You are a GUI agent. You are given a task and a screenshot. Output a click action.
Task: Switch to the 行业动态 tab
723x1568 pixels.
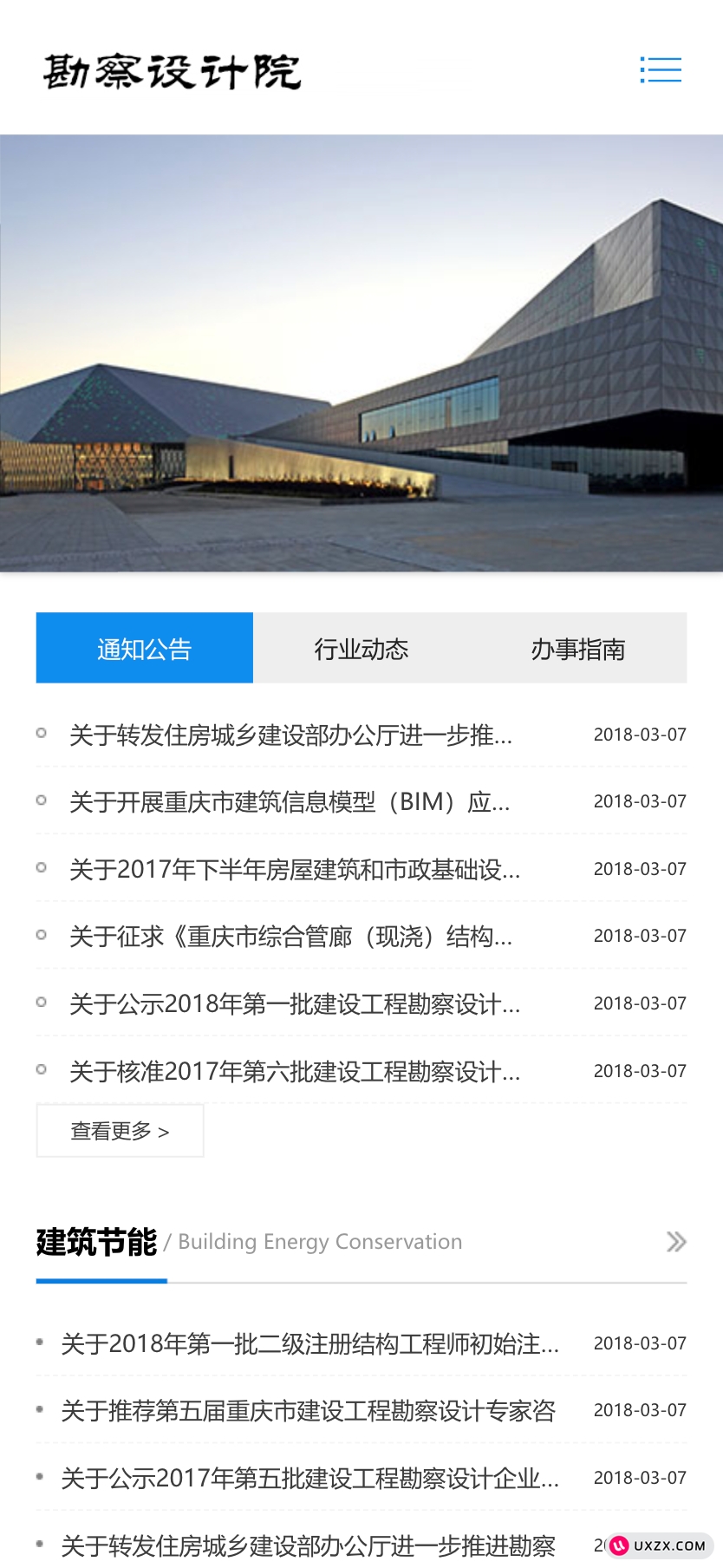pyautogui.click(x=361, y=649)
